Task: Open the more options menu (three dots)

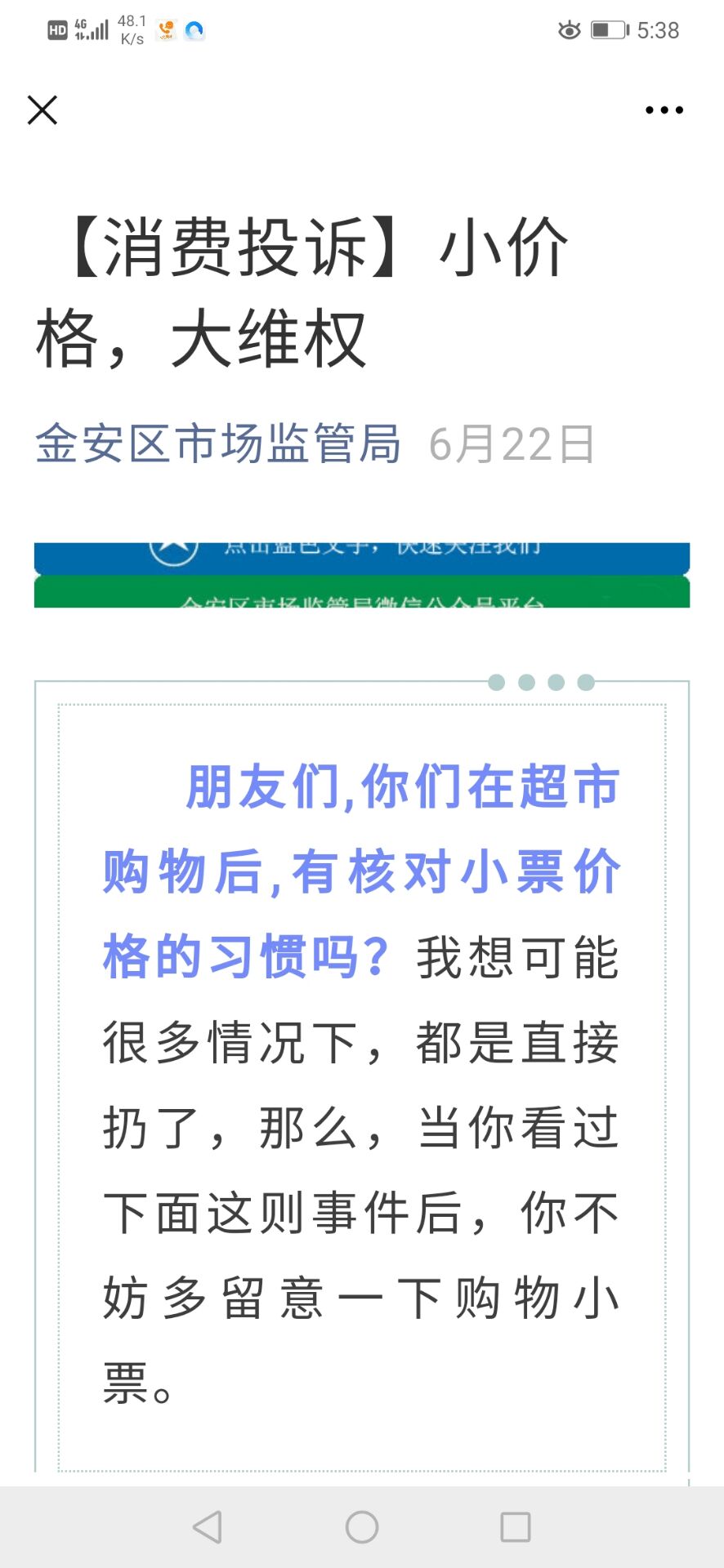Action: coord(661,109)
